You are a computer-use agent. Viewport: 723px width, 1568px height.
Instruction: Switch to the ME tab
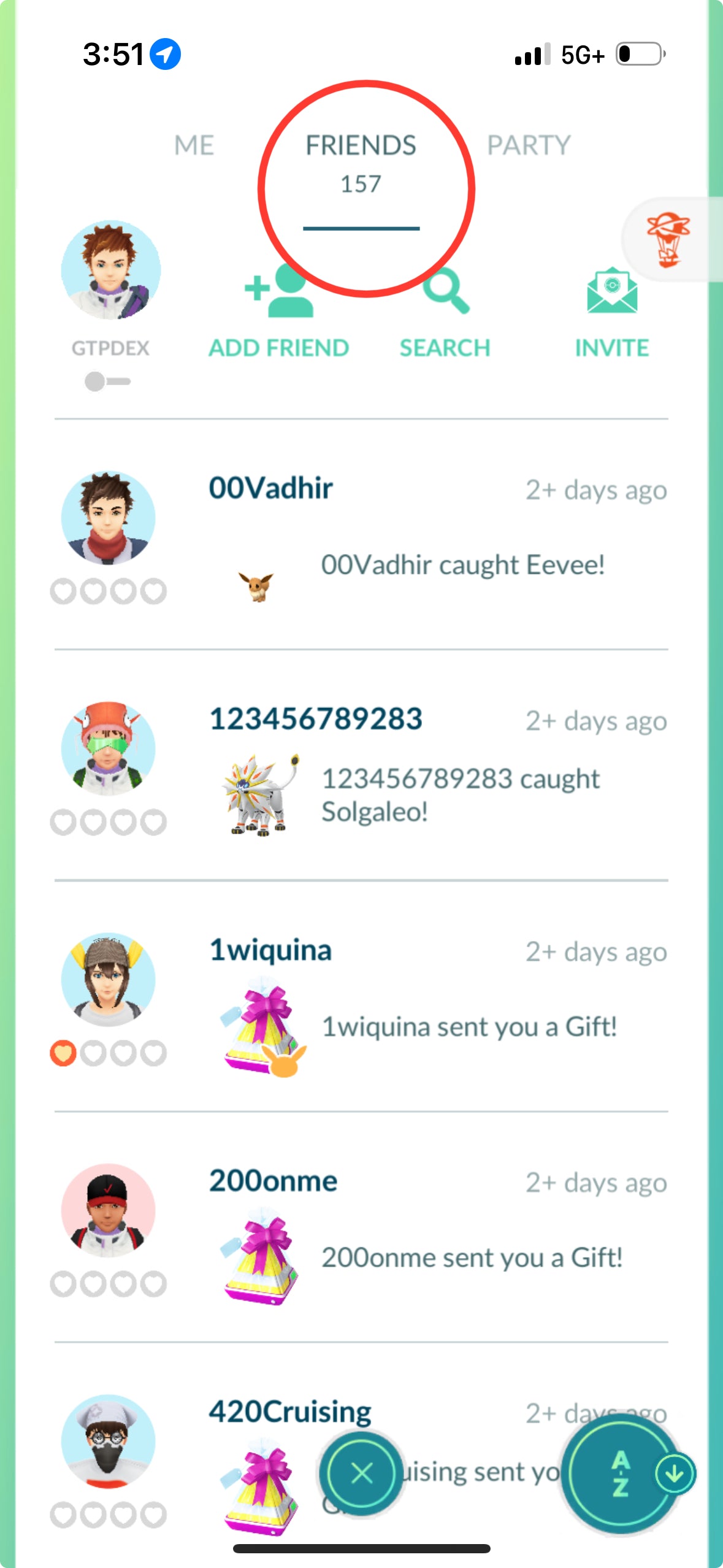[194, 146]
